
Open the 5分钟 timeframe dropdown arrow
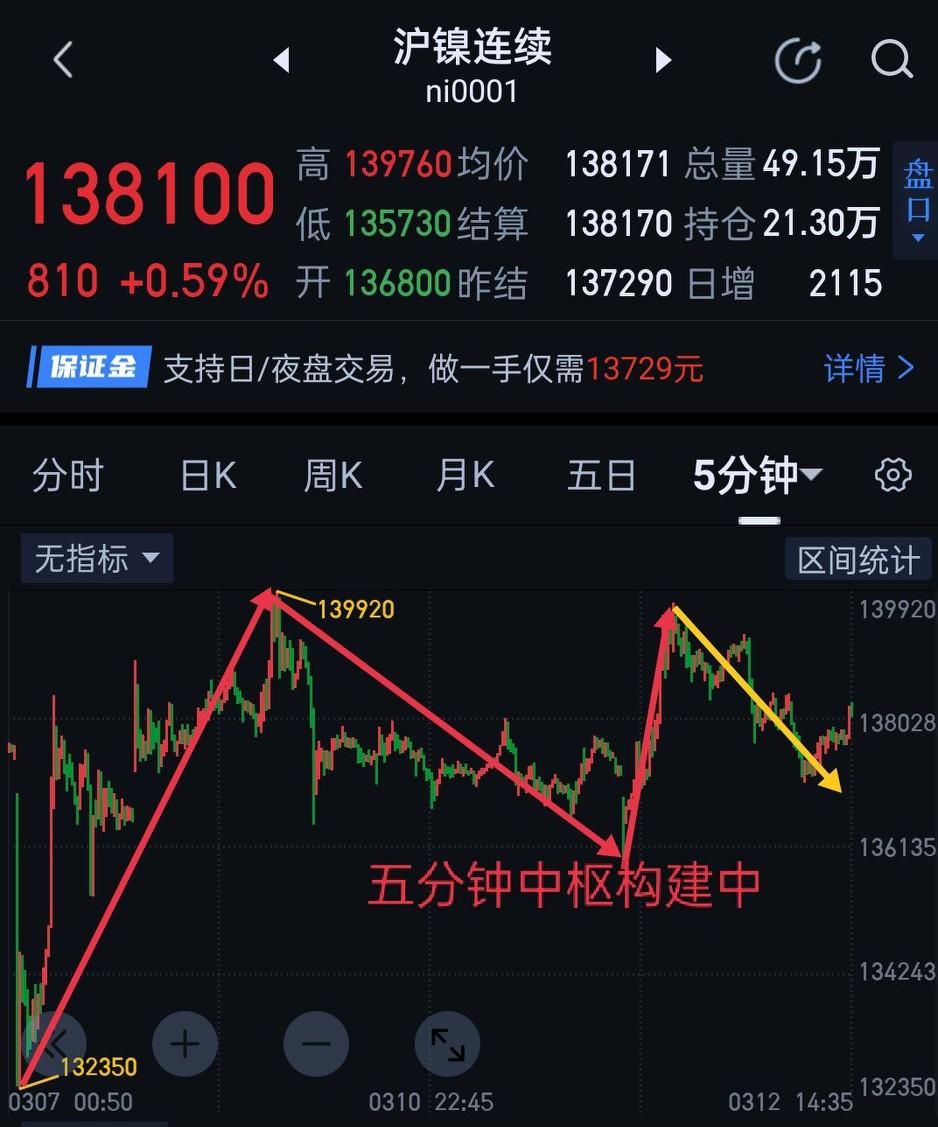click(x=812, y=475)
